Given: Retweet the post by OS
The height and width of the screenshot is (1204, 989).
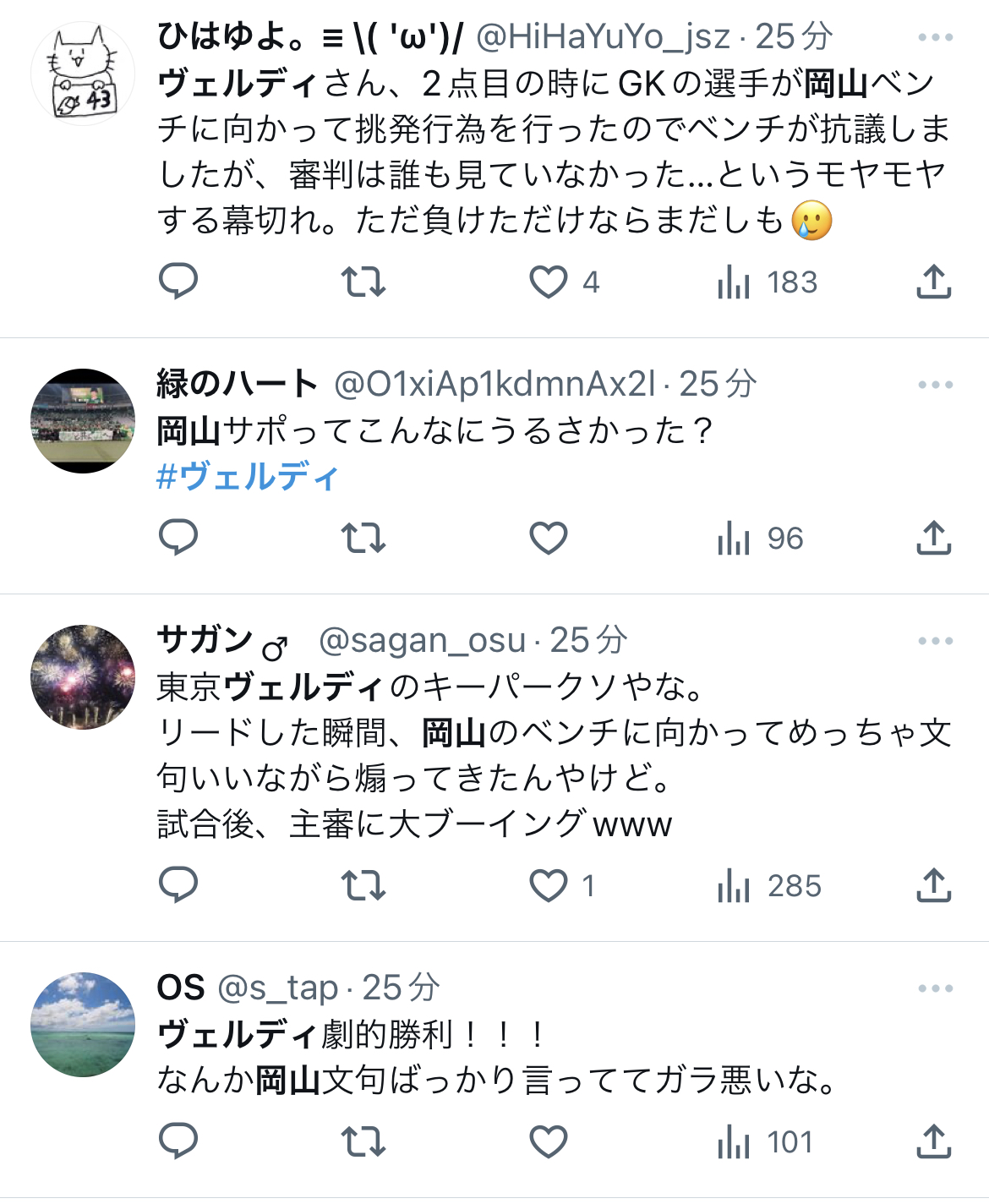Looking at the screenshot, I should click(x=363, y=1142).
